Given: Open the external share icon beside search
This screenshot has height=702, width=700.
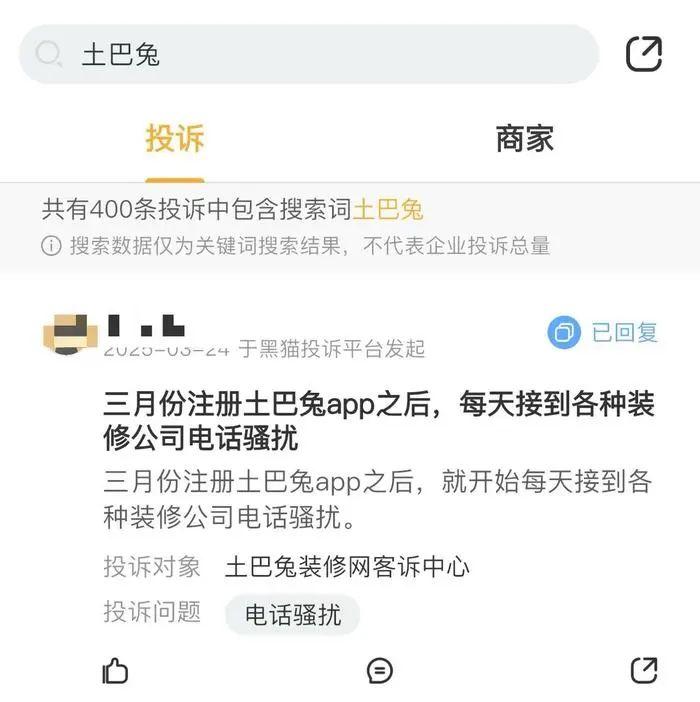Looking at the screenshot, I should click(x=643, y=54).
